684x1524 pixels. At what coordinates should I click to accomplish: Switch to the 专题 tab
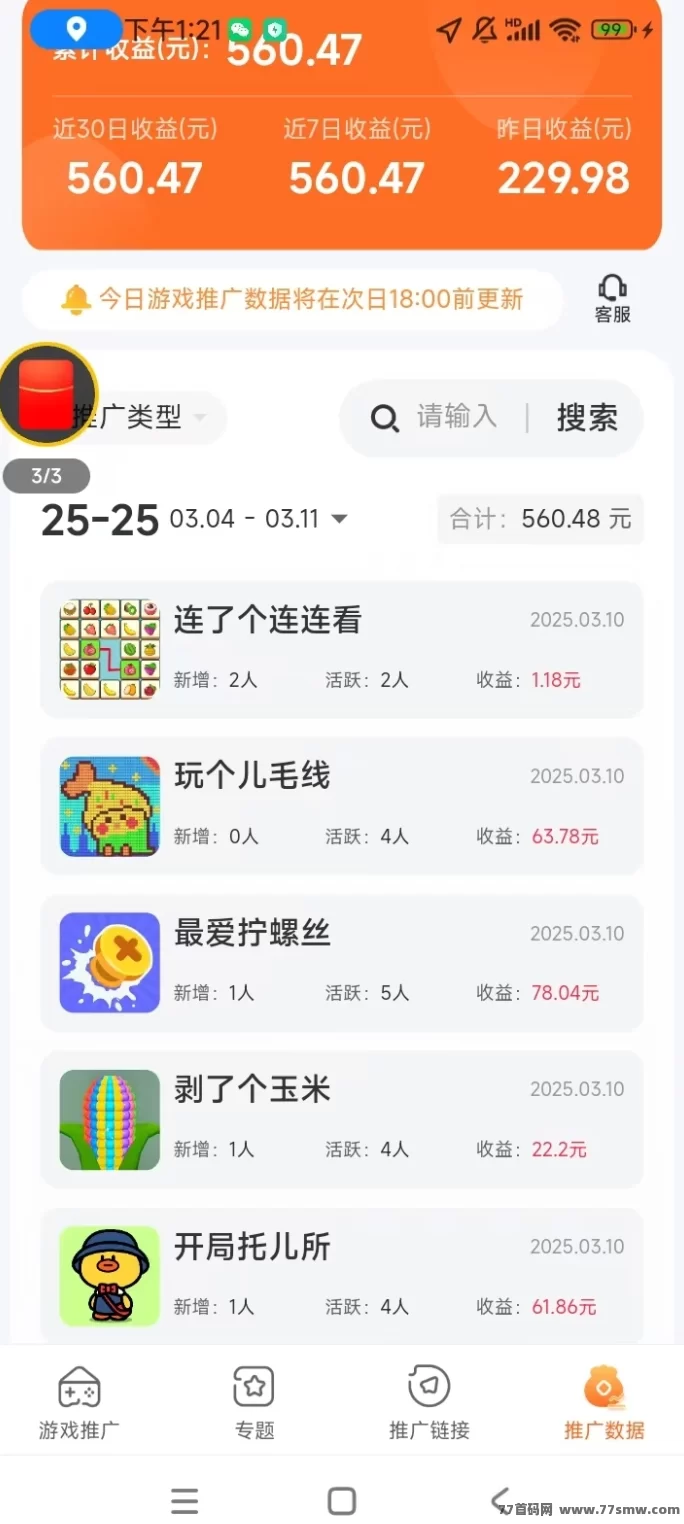click(x=254, y=1402)
